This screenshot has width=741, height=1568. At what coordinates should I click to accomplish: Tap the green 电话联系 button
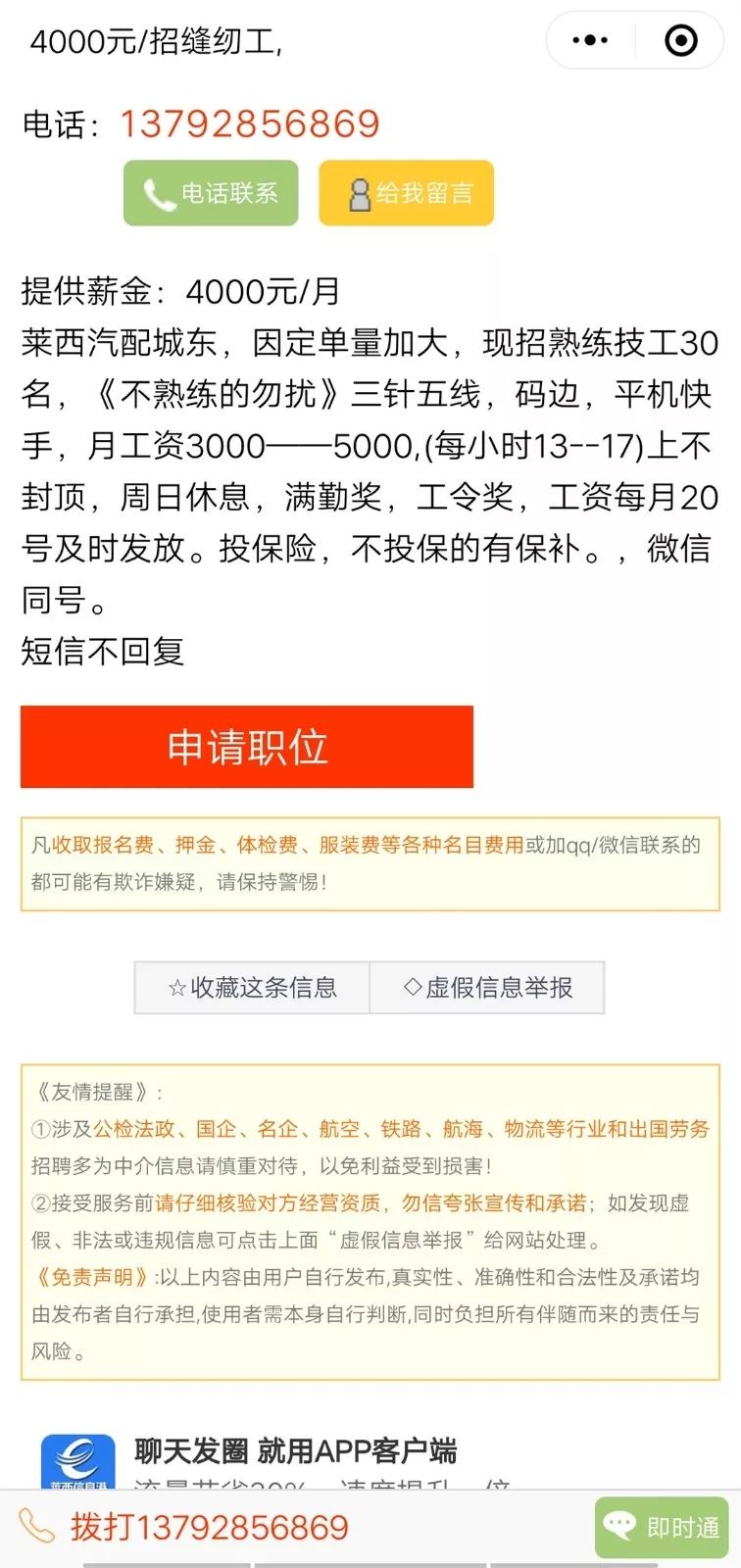pos(211,193)
